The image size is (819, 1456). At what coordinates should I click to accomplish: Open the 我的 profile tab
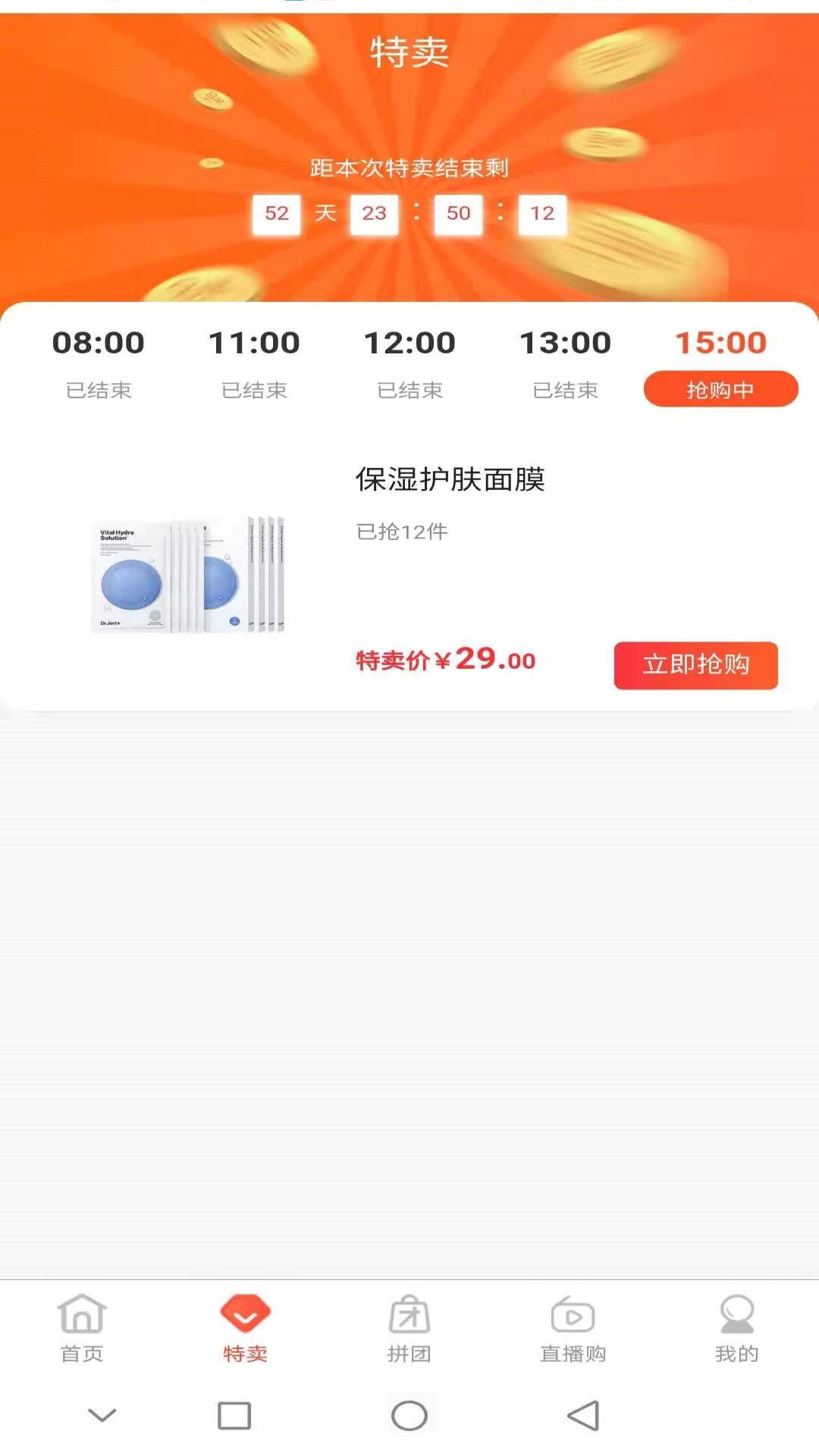click(736, 1329)
